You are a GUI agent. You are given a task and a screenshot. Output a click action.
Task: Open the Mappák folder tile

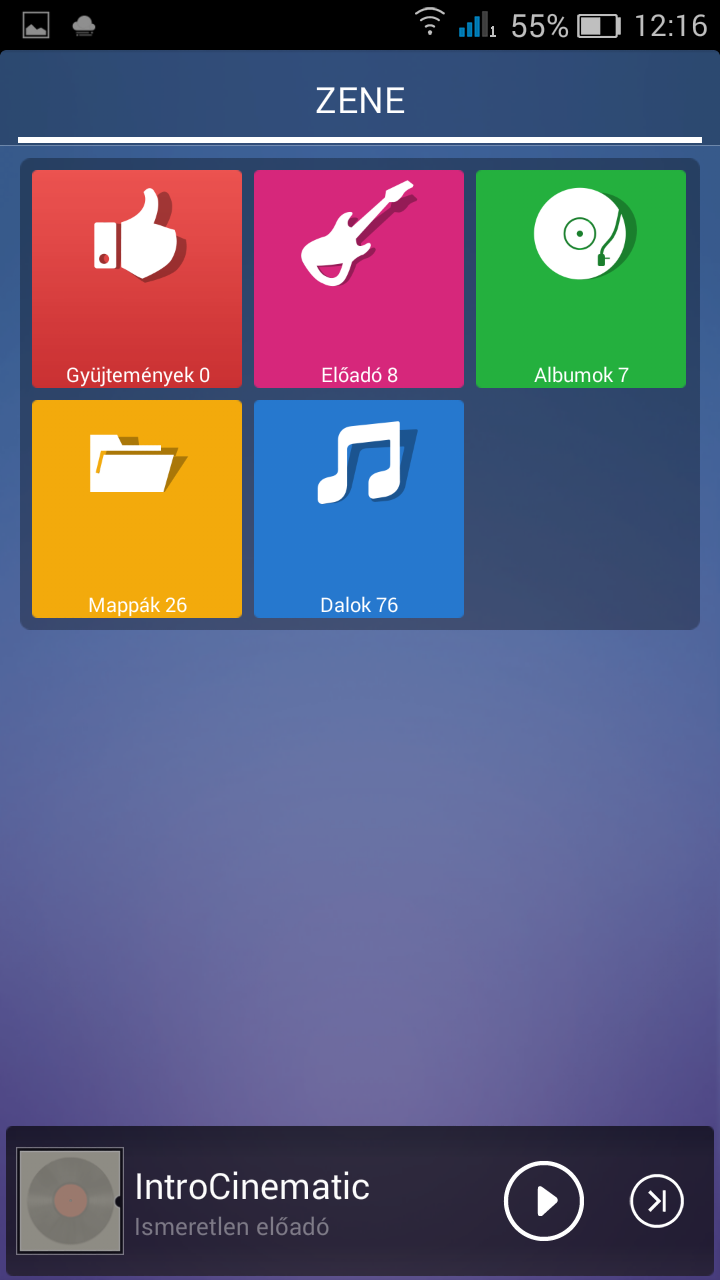[x=137, y=509]
